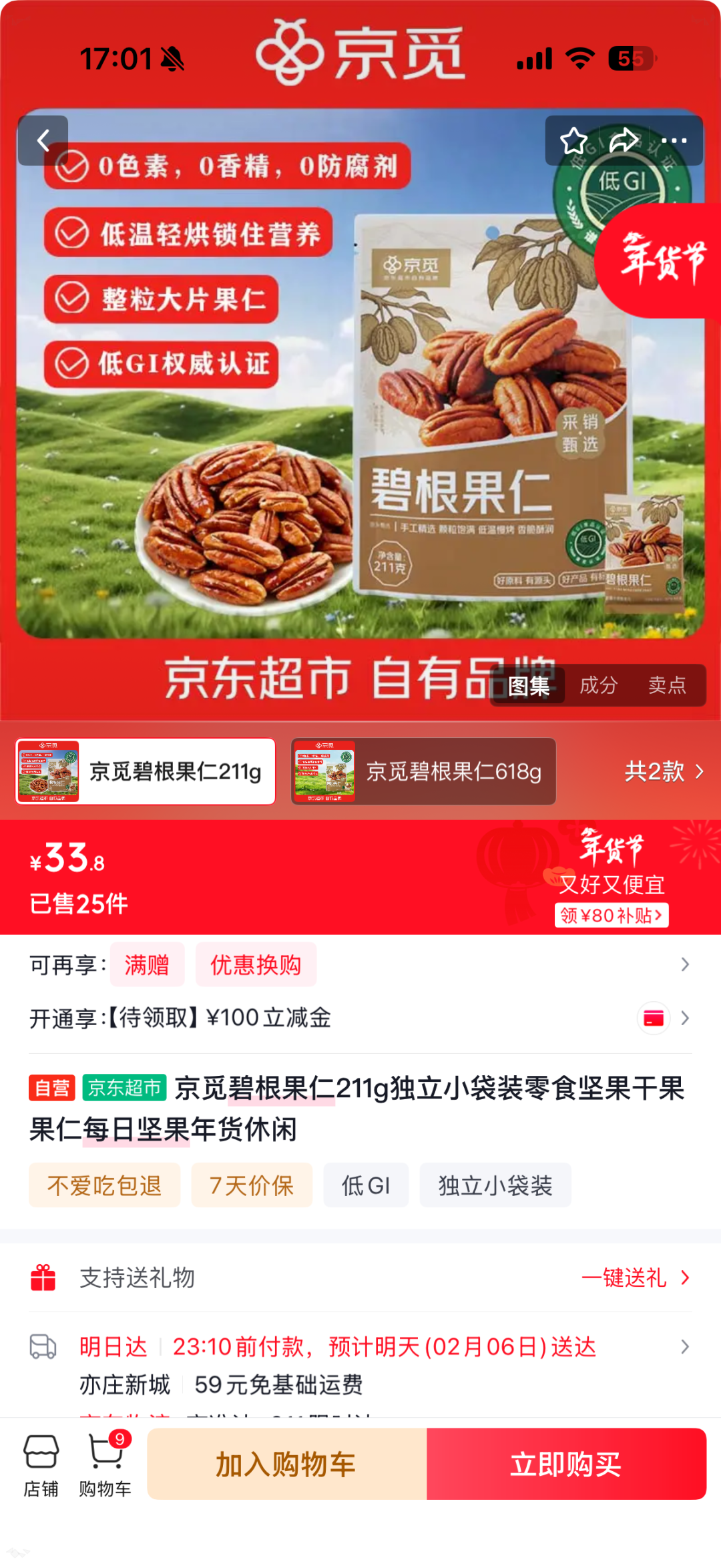Open the 购物车 shopping cart
721x1568 pixels.
click(x=105, y=1465)
